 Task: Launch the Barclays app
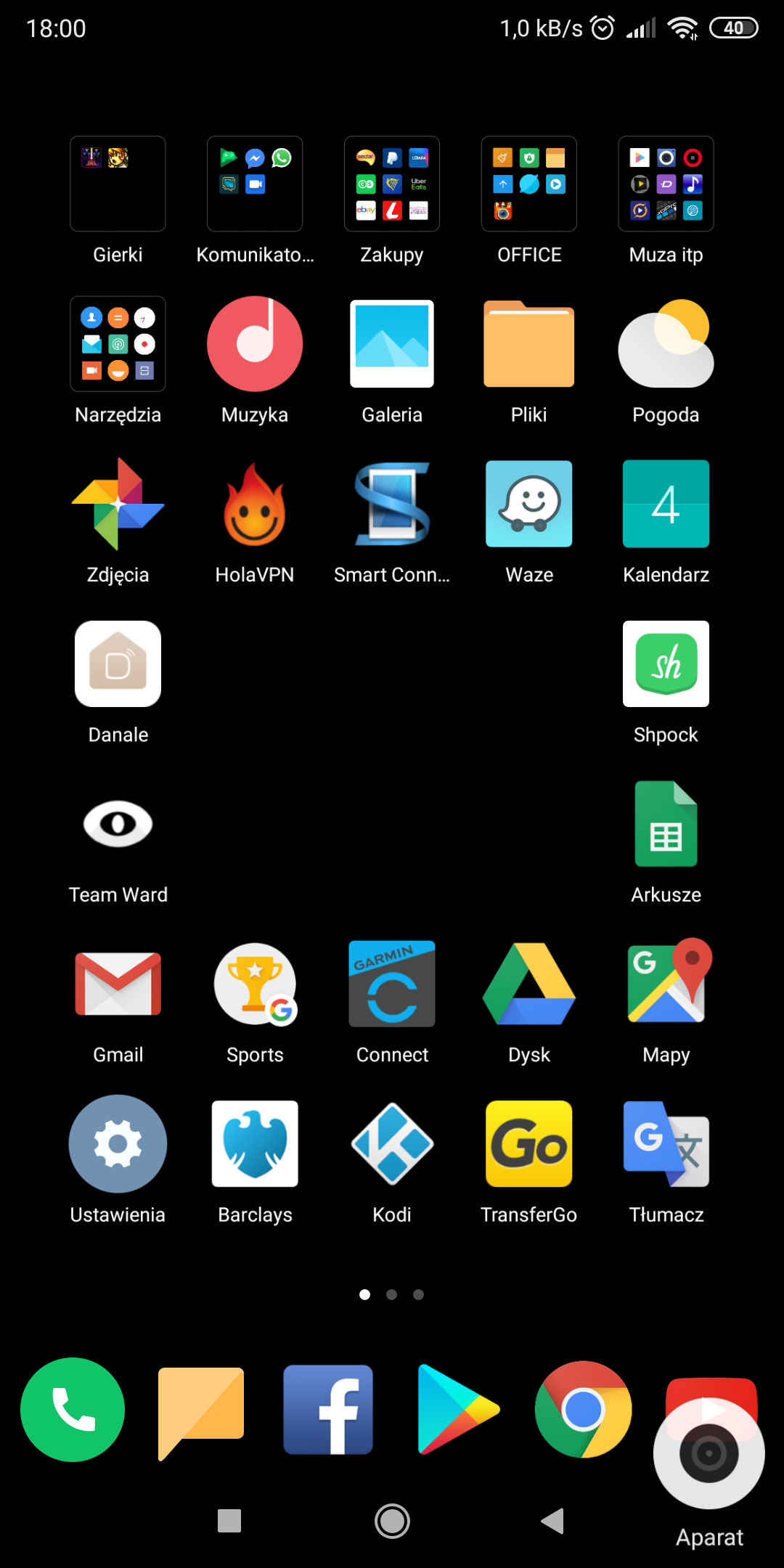tap(255, 1144)
